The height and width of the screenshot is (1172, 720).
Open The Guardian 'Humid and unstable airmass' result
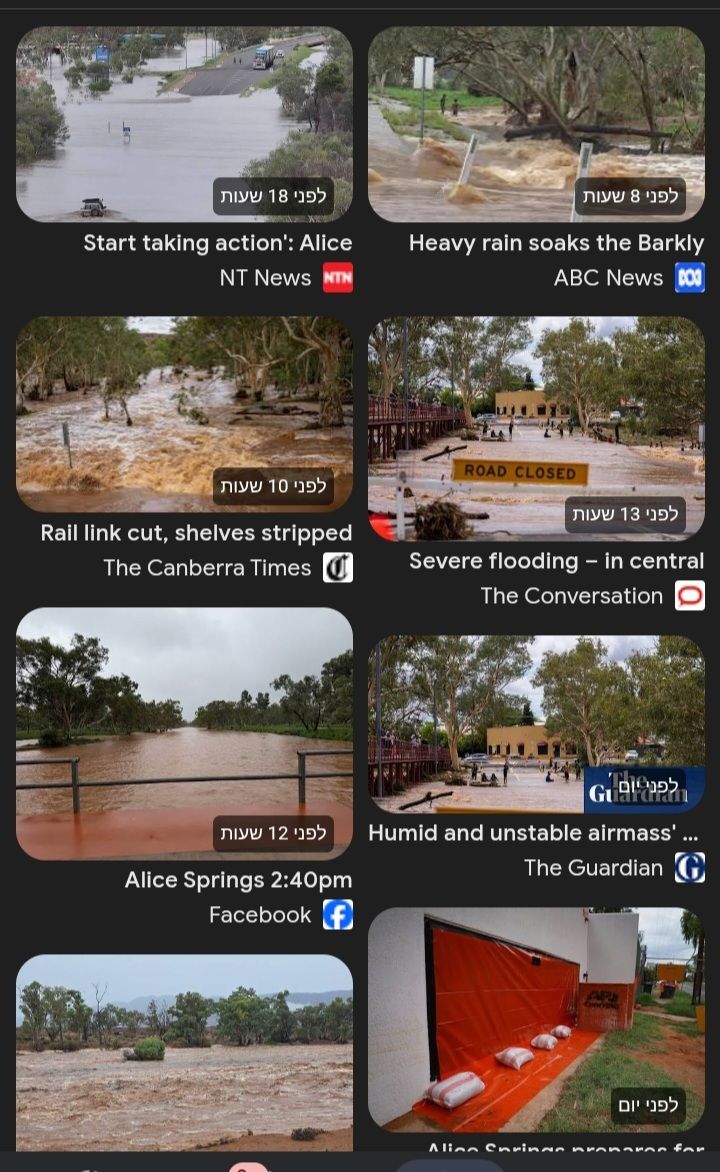[536, 724]
